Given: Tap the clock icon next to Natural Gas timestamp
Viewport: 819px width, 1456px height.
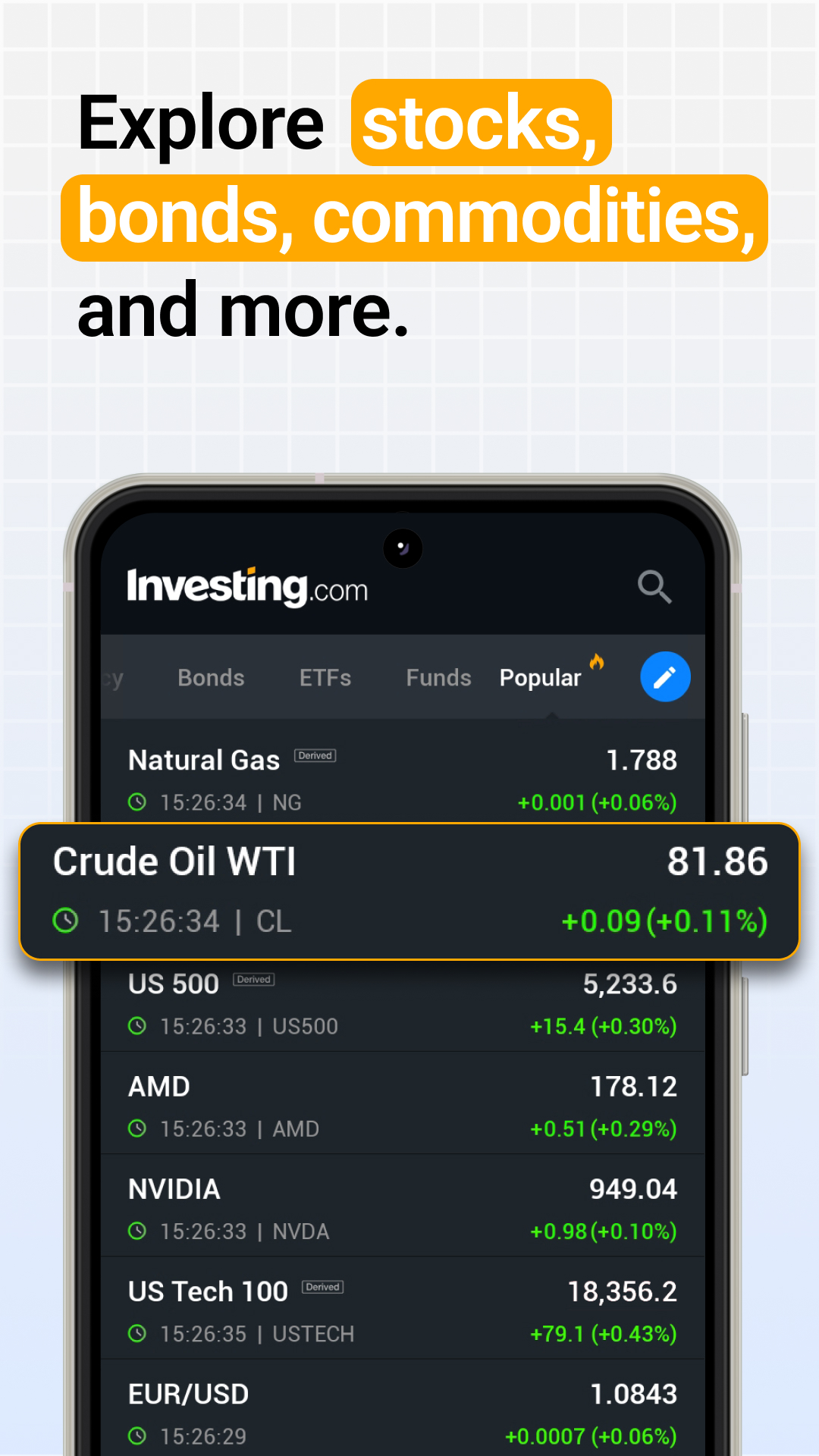Looking at the screenshot, I should (136, 802).
